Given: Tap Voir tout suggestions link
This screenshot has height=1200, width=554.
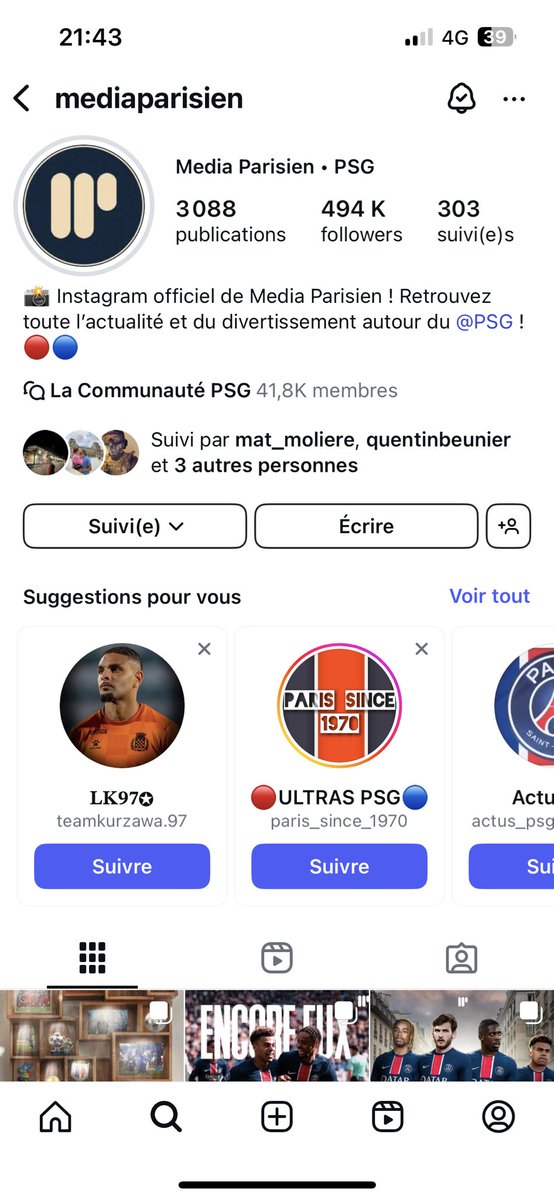Looking at the screenshot, I should [x=489, y=596].
